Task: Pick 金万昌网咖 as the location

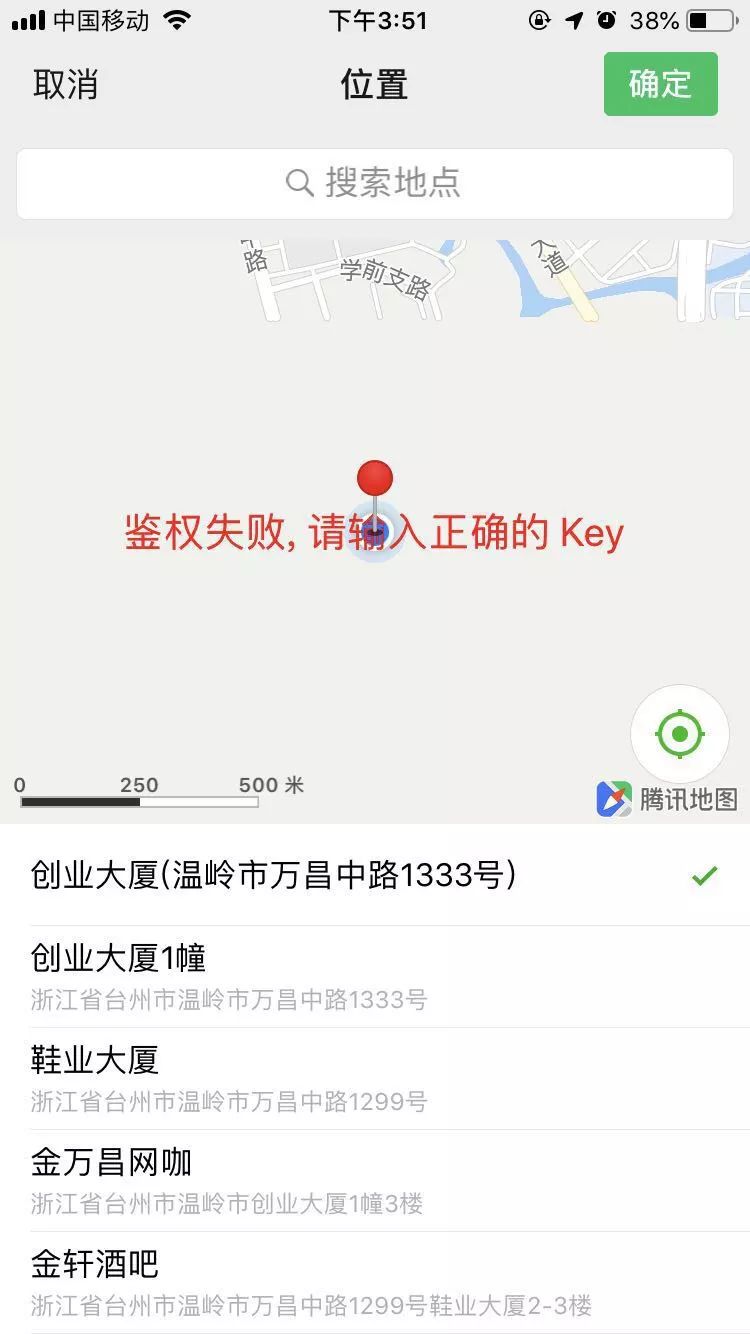Action: coord(374,1180)
